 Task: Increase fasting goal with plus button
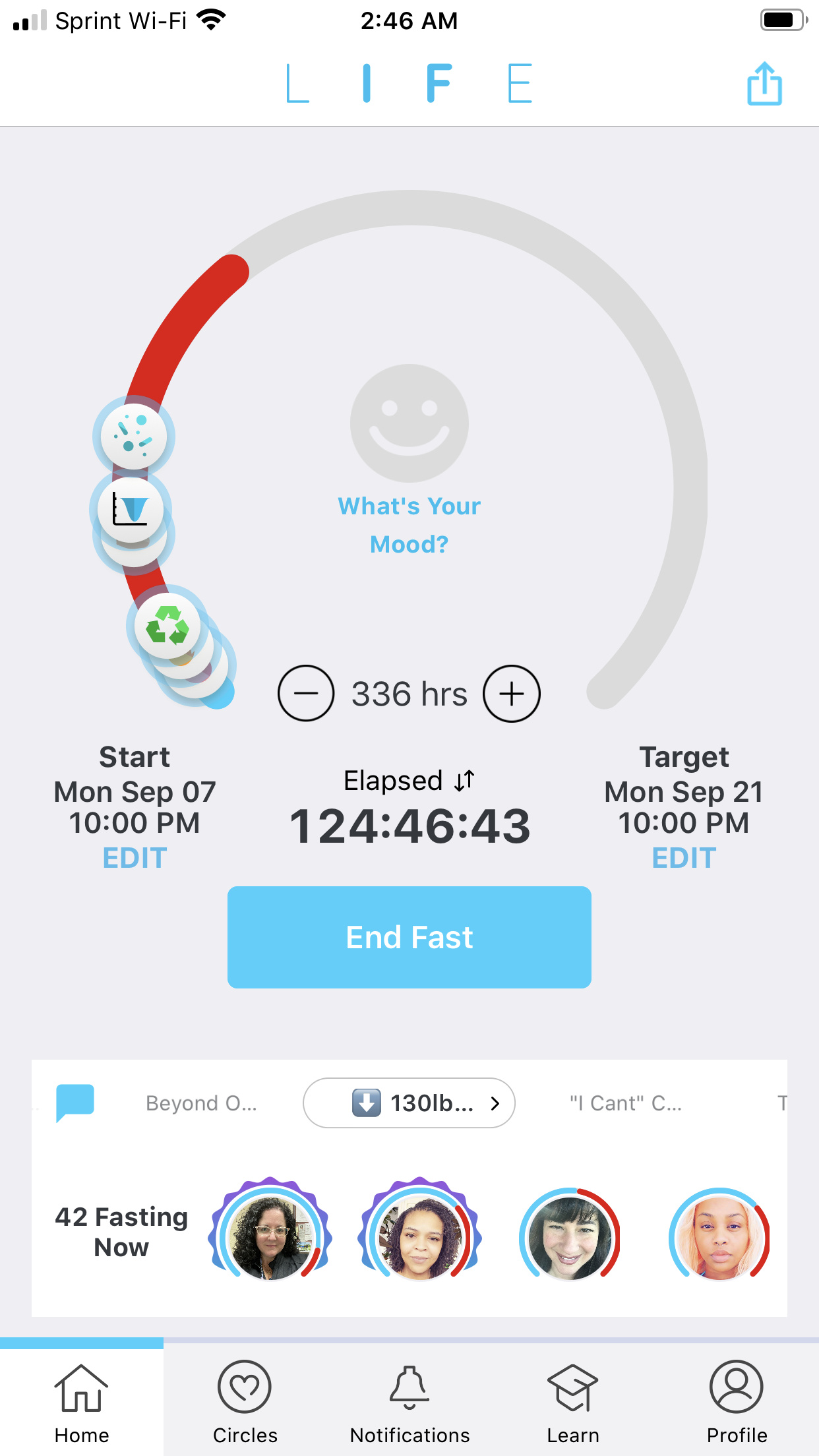click(512, 694)
